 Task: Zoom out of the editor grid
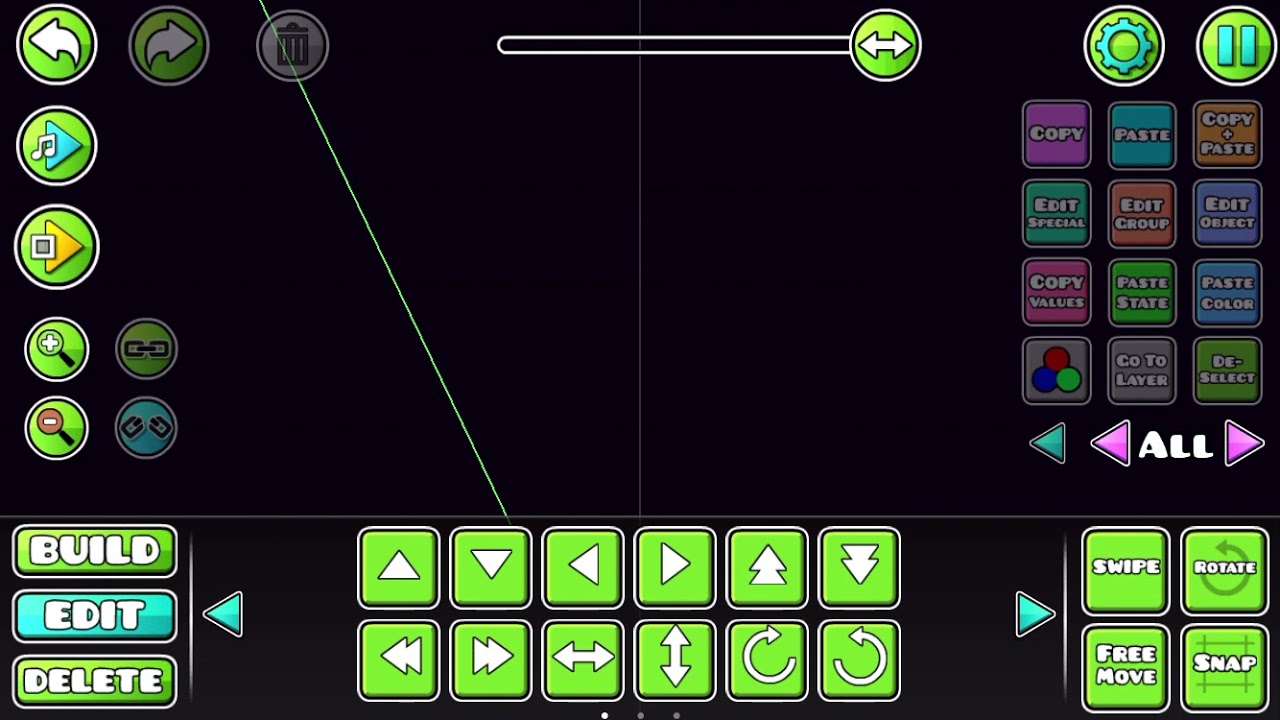(x=57, y=428)
